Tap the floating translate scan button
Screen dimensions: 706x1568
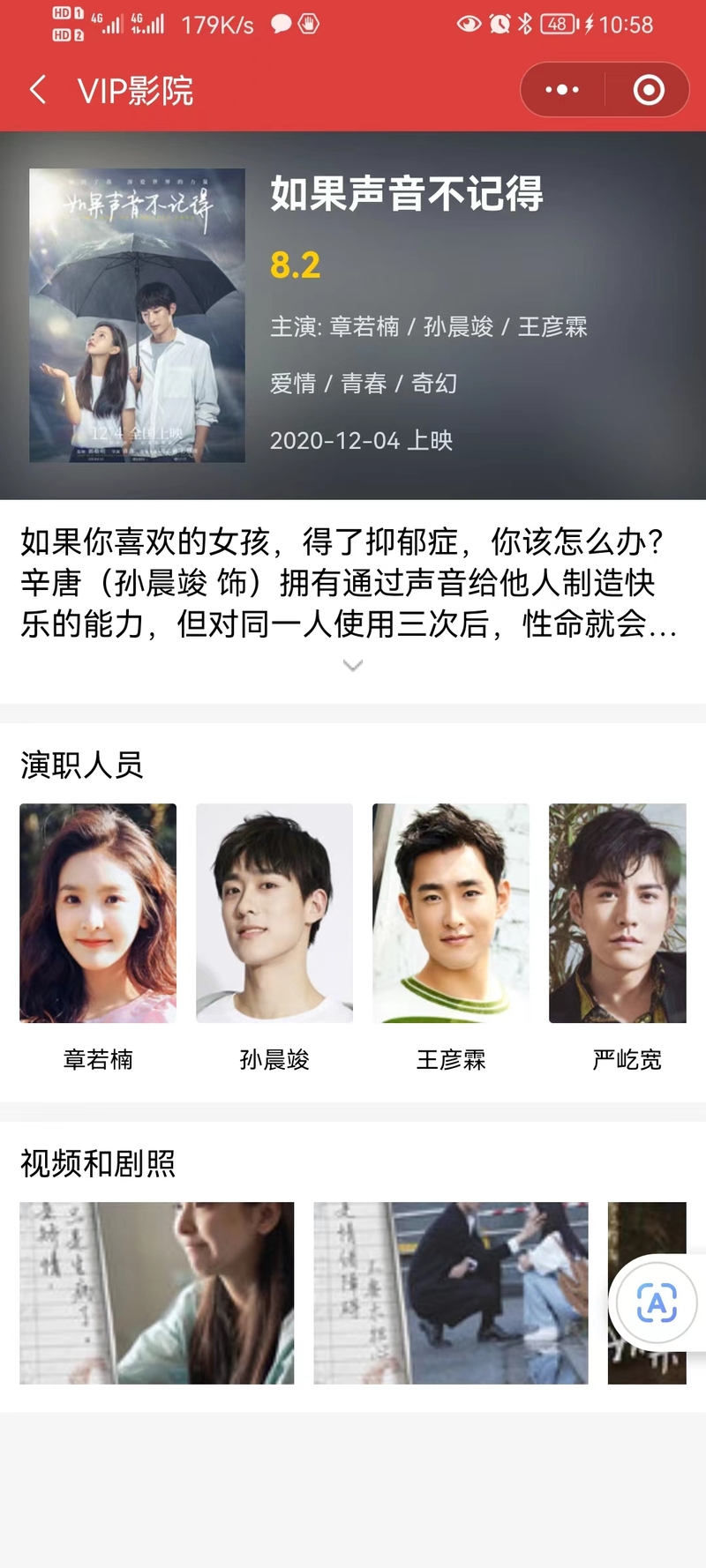tap(657, 1303)
